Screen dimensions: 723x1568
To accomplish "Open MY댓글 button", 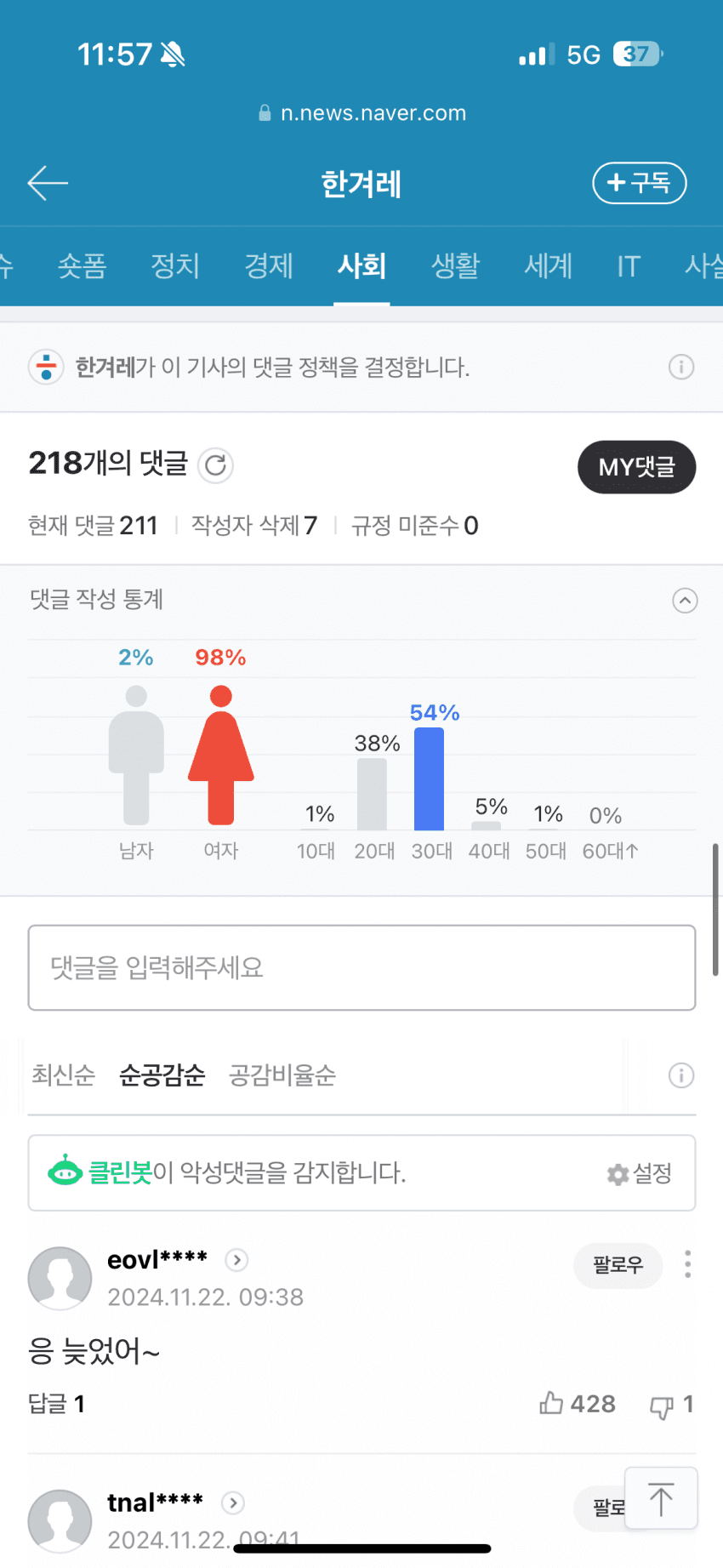I will (636, 467).
